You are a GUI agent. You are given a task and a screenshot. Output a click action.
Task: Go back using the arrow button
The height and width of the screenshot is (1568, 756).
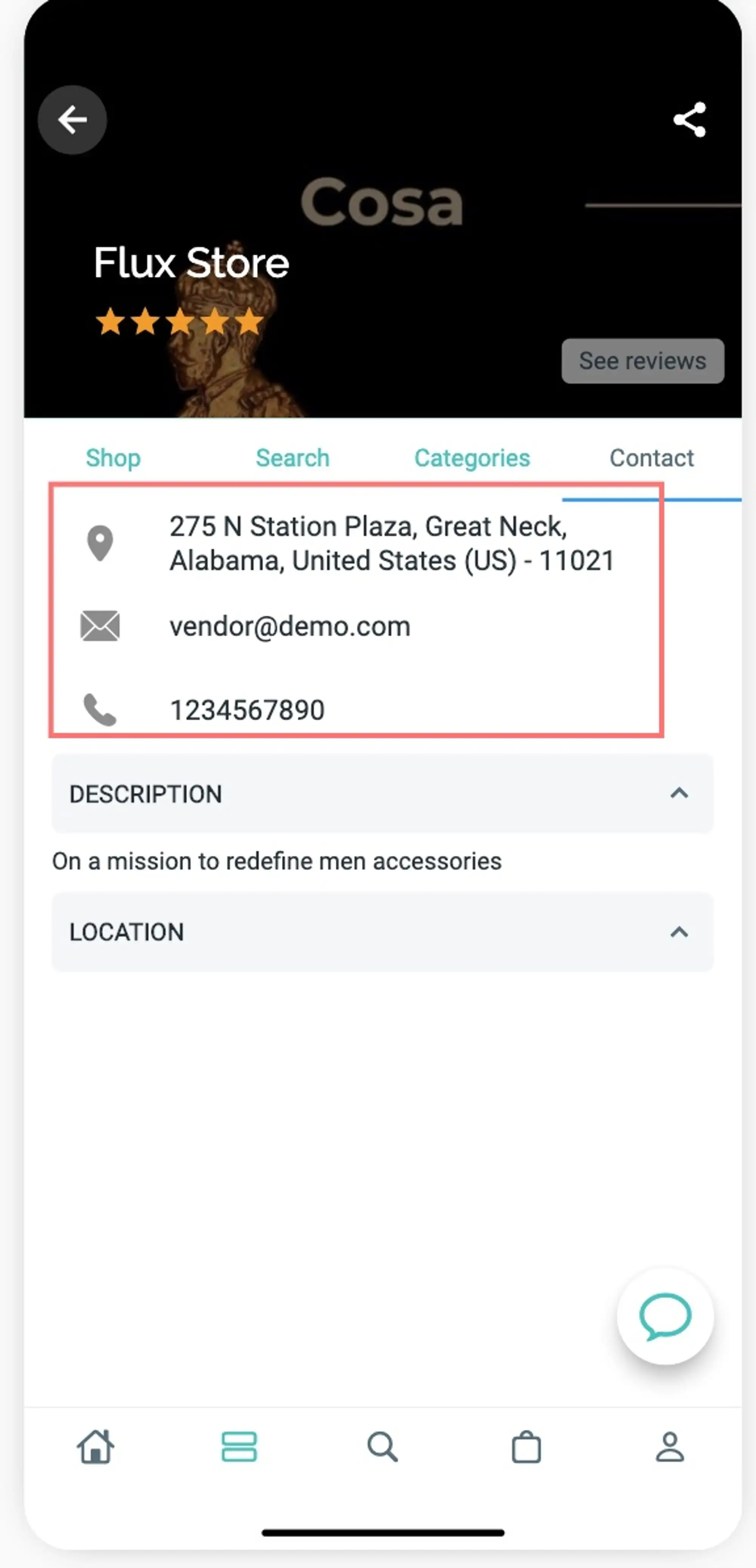(x=72, y=119)
